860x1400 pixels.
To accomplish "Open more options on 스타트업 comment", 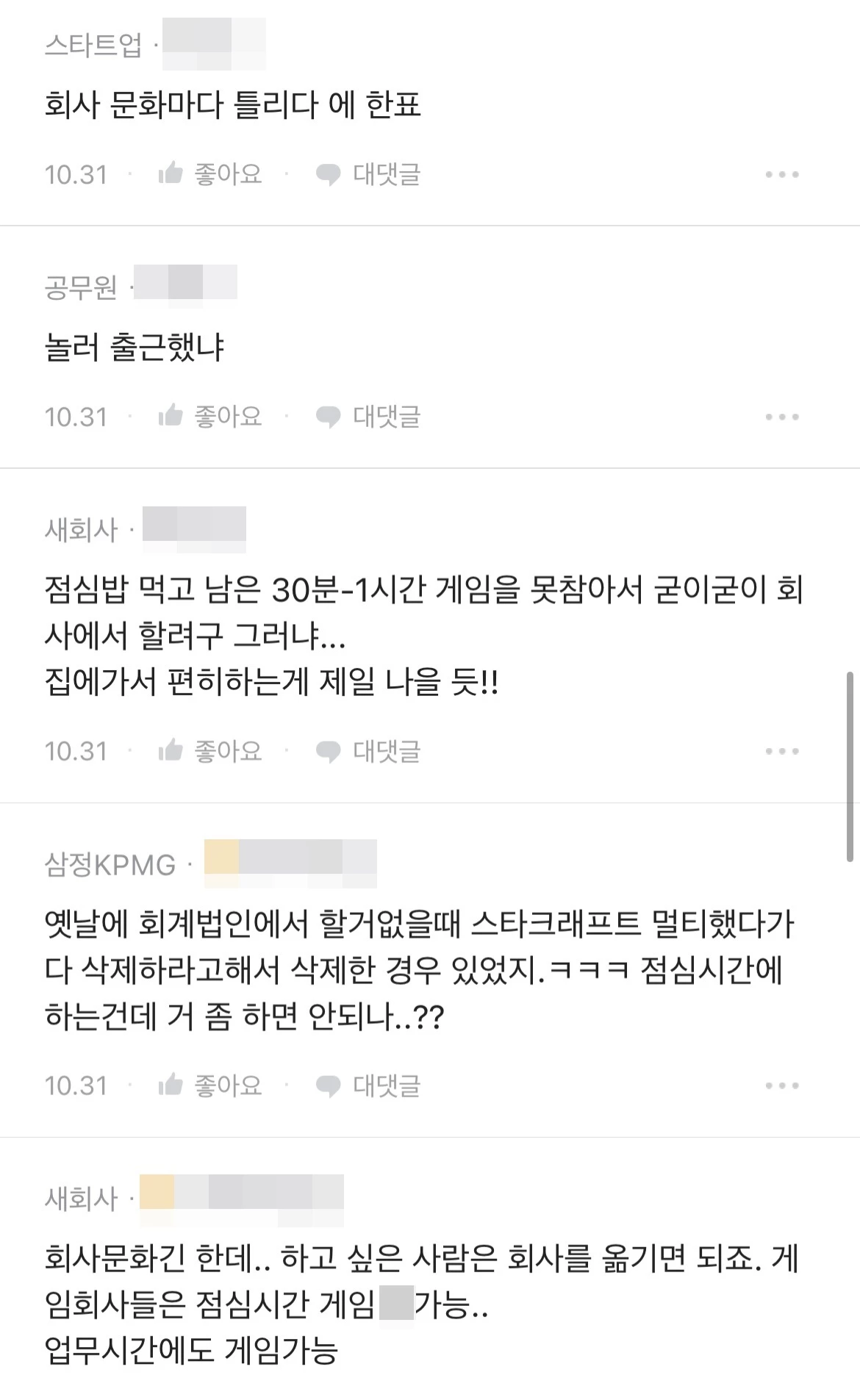I will [x=781, y=175].
